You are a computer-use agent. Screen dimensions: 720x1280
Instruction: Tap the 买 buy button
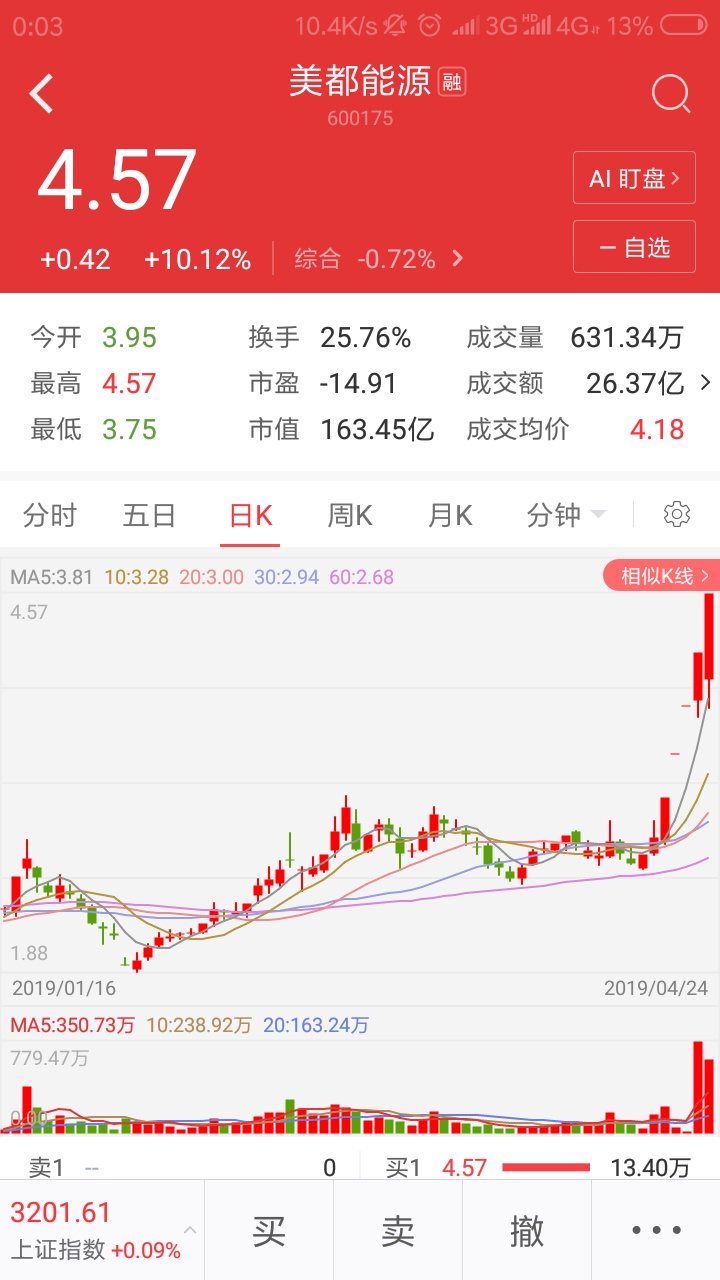click(269, 1231)
